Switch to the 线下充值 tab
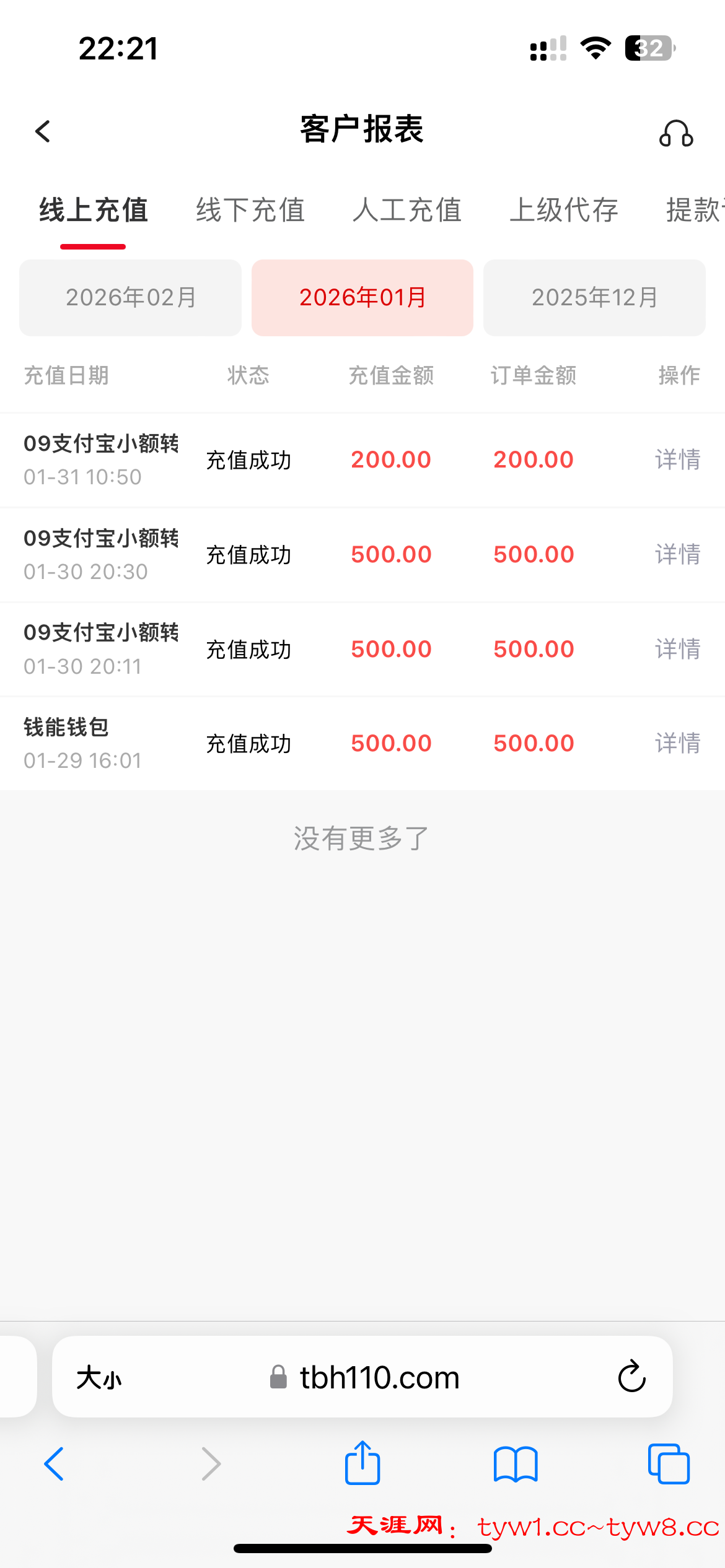This screenshot has width=725, height=1568. [x=250, y=210]
